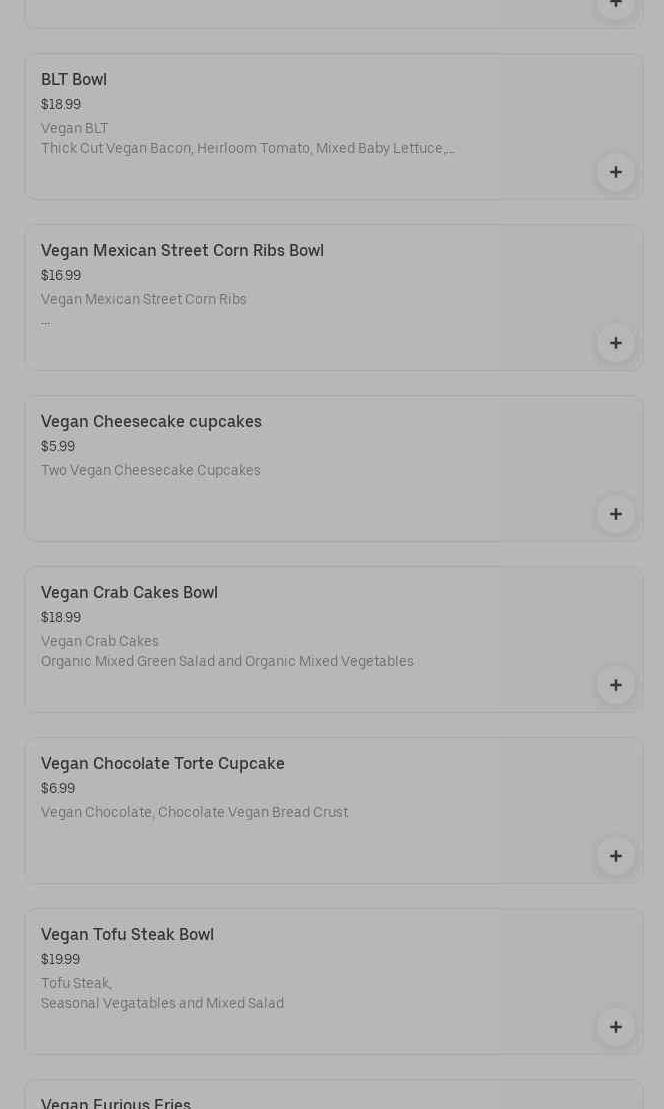This screenshot has width=664, height=1109.
Task: Add Vegan Tofu Steak Bowl to cart
Action: (615, 1027)
